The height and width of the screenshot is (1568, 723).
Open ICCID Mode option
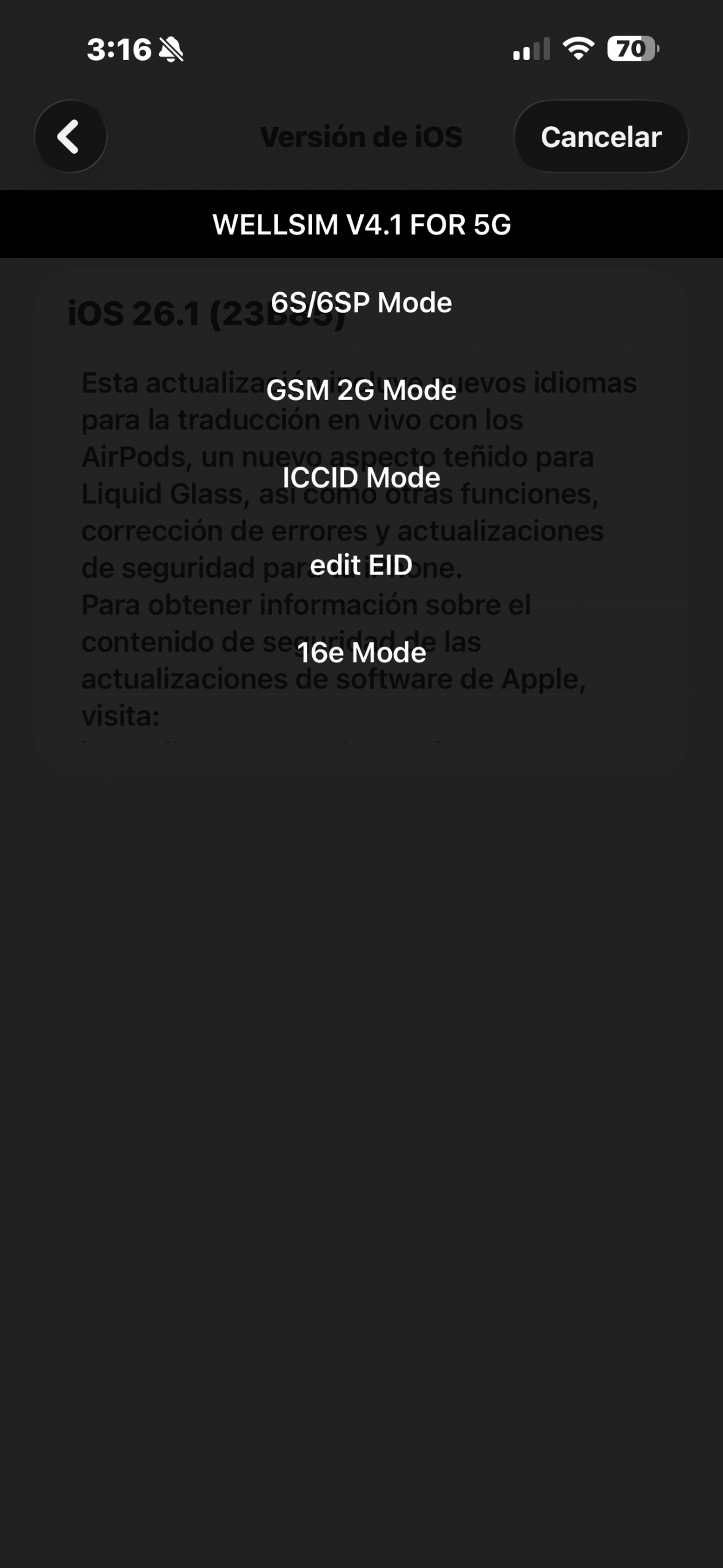361,478
